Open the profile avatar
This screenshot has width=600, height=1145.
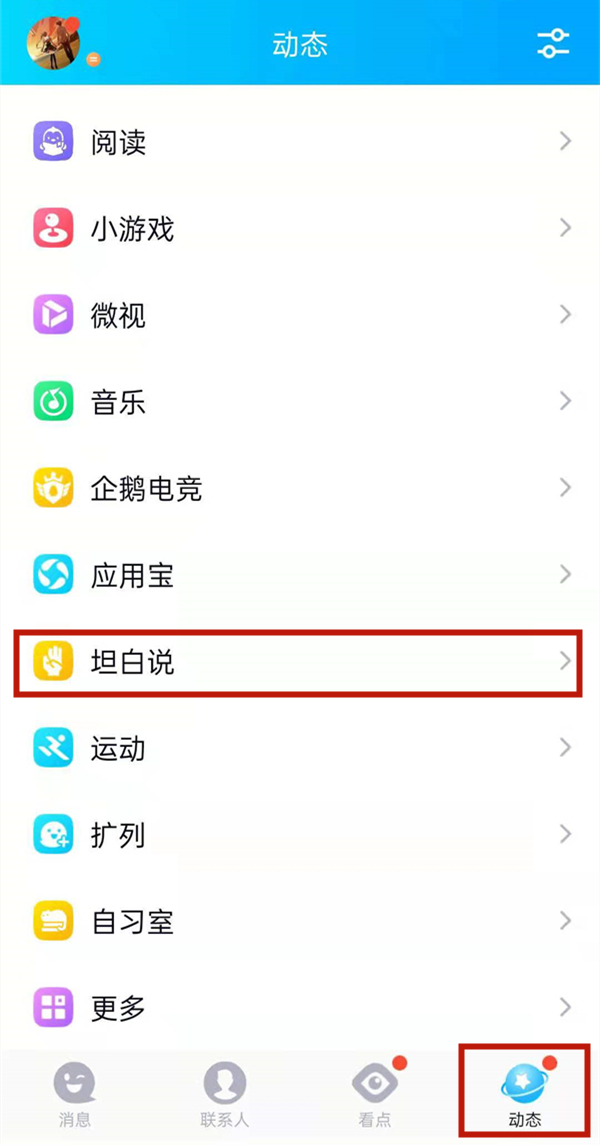pos(54,42)
